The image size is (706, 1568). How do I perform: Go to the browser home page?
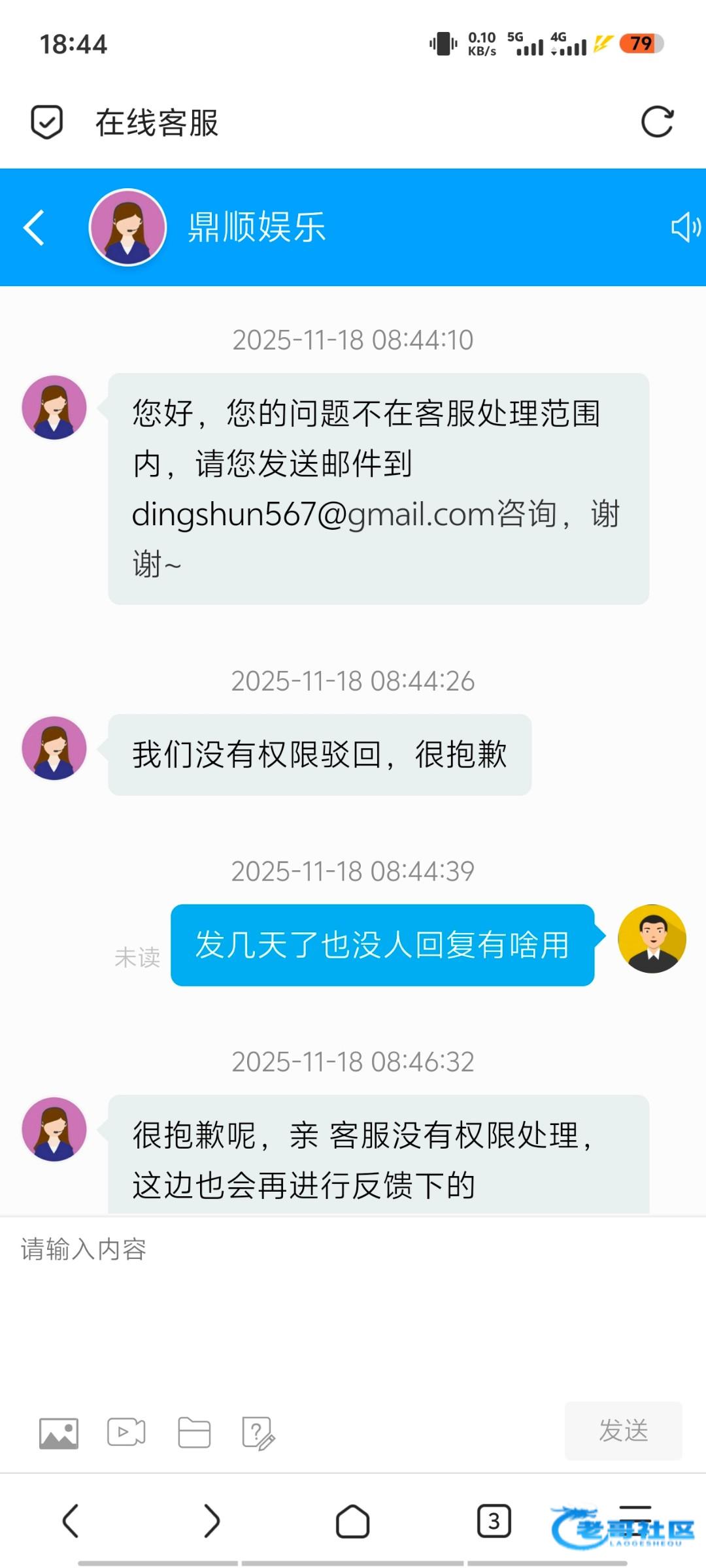point(353,1521)
